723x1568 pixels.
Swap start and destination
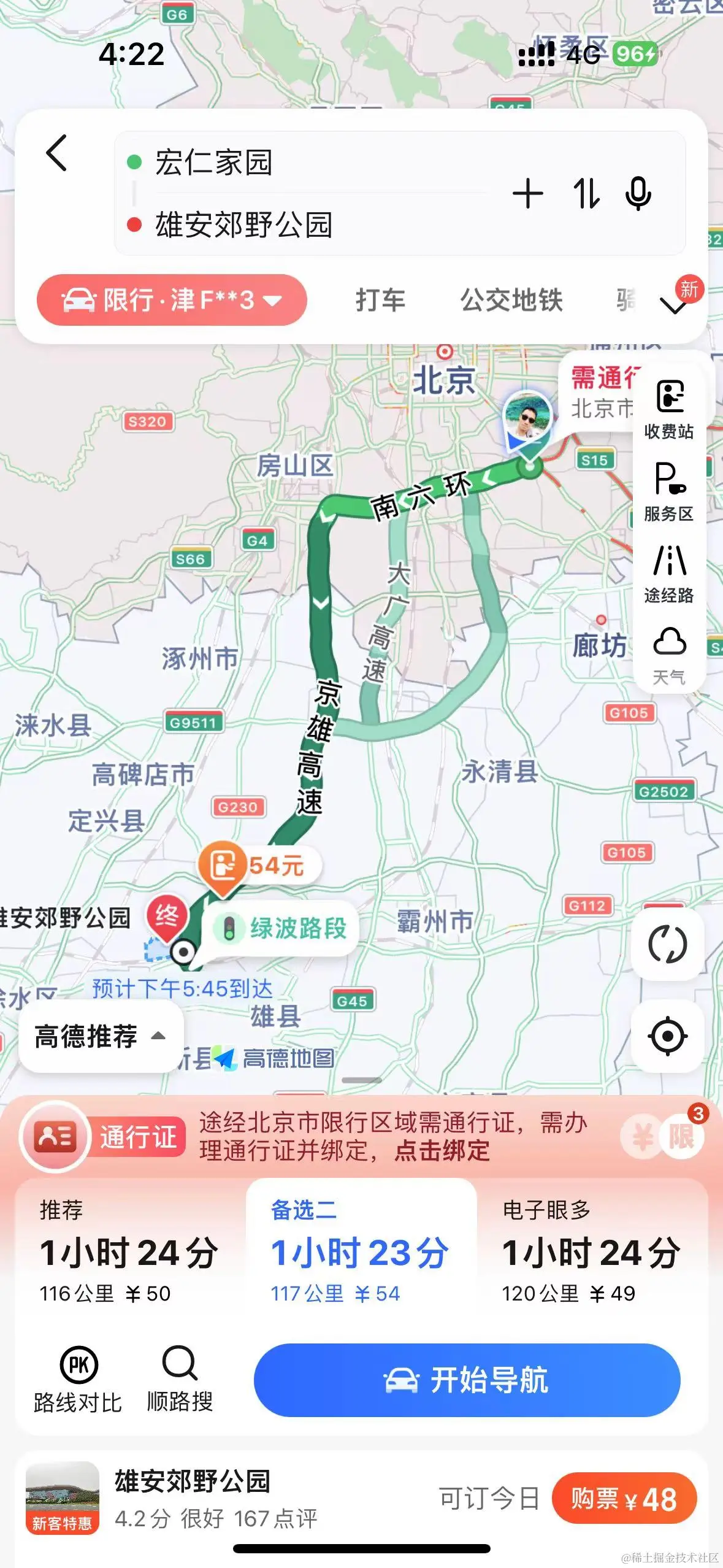pyautogui.click(x=586, y=194)
